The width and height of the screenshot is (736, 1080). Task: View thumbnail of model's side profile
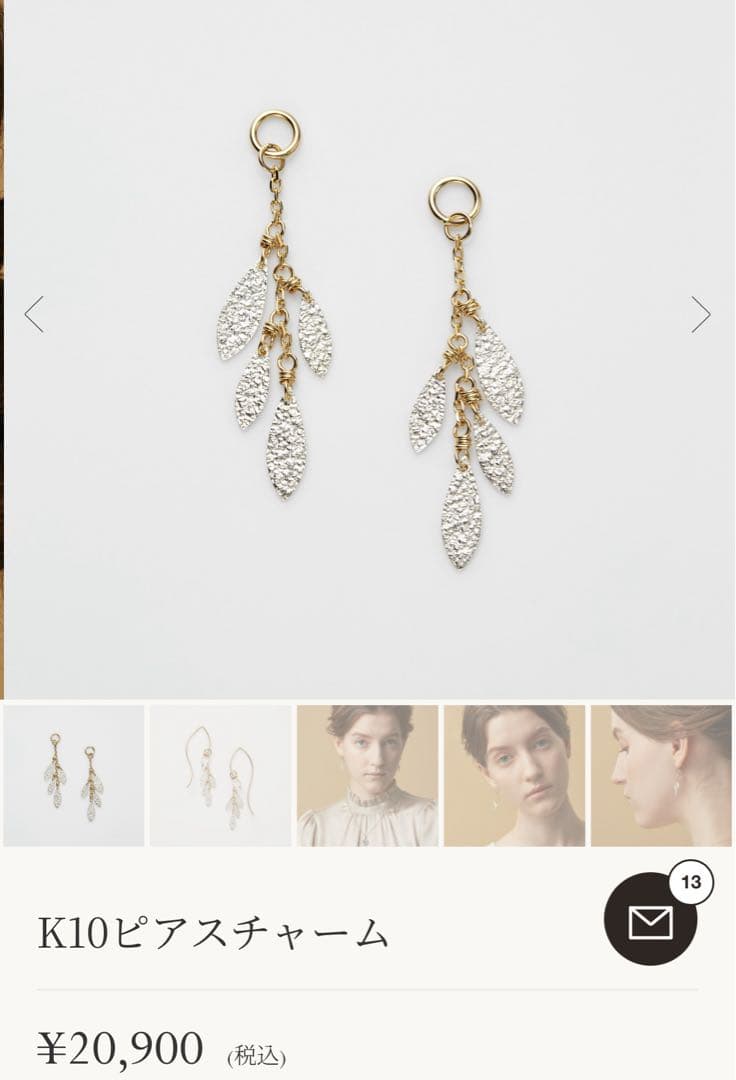point(661,776)
